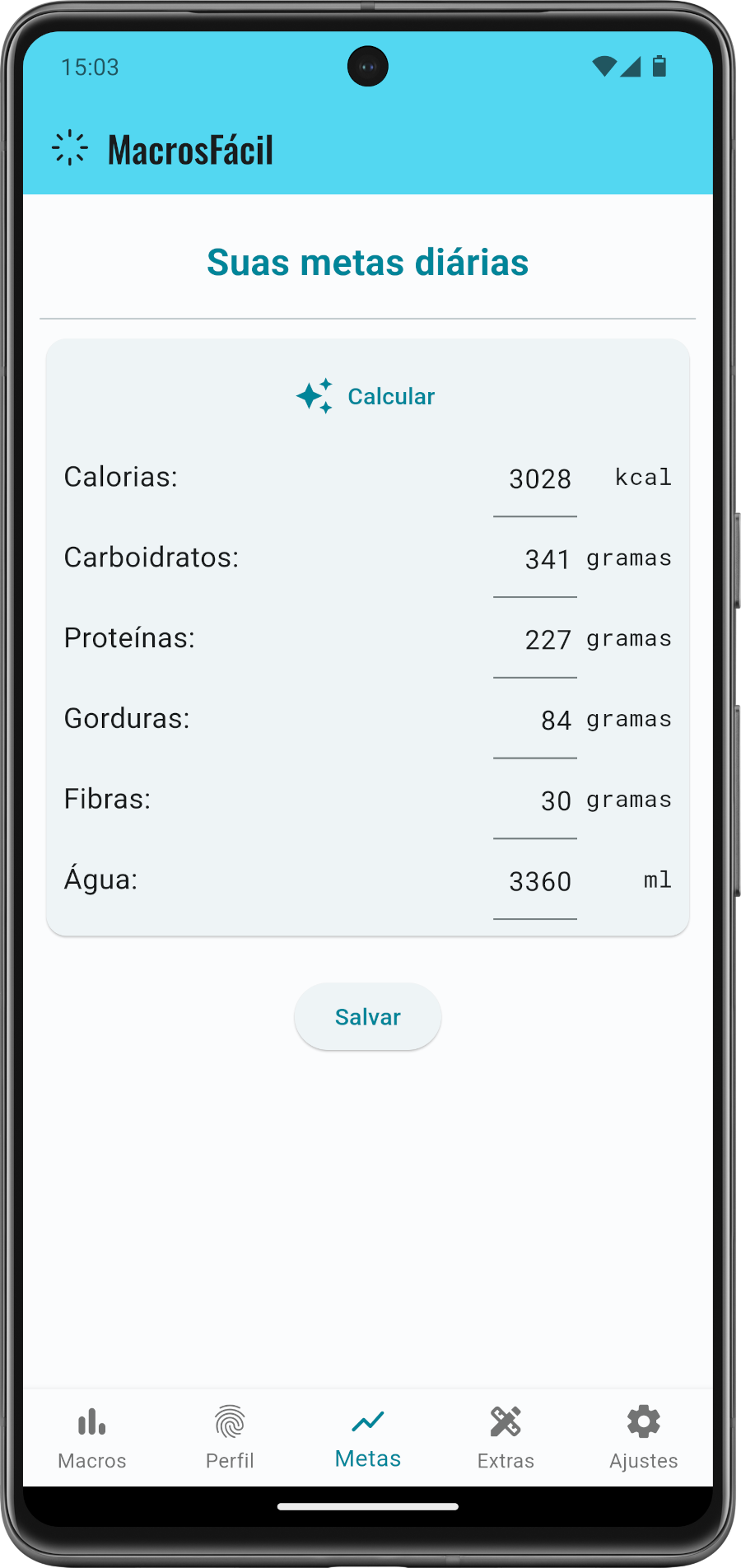This screenshot has height=1568, width=741.
Task: Edit the Fibras grams field
Action: [x=536, y=801]
